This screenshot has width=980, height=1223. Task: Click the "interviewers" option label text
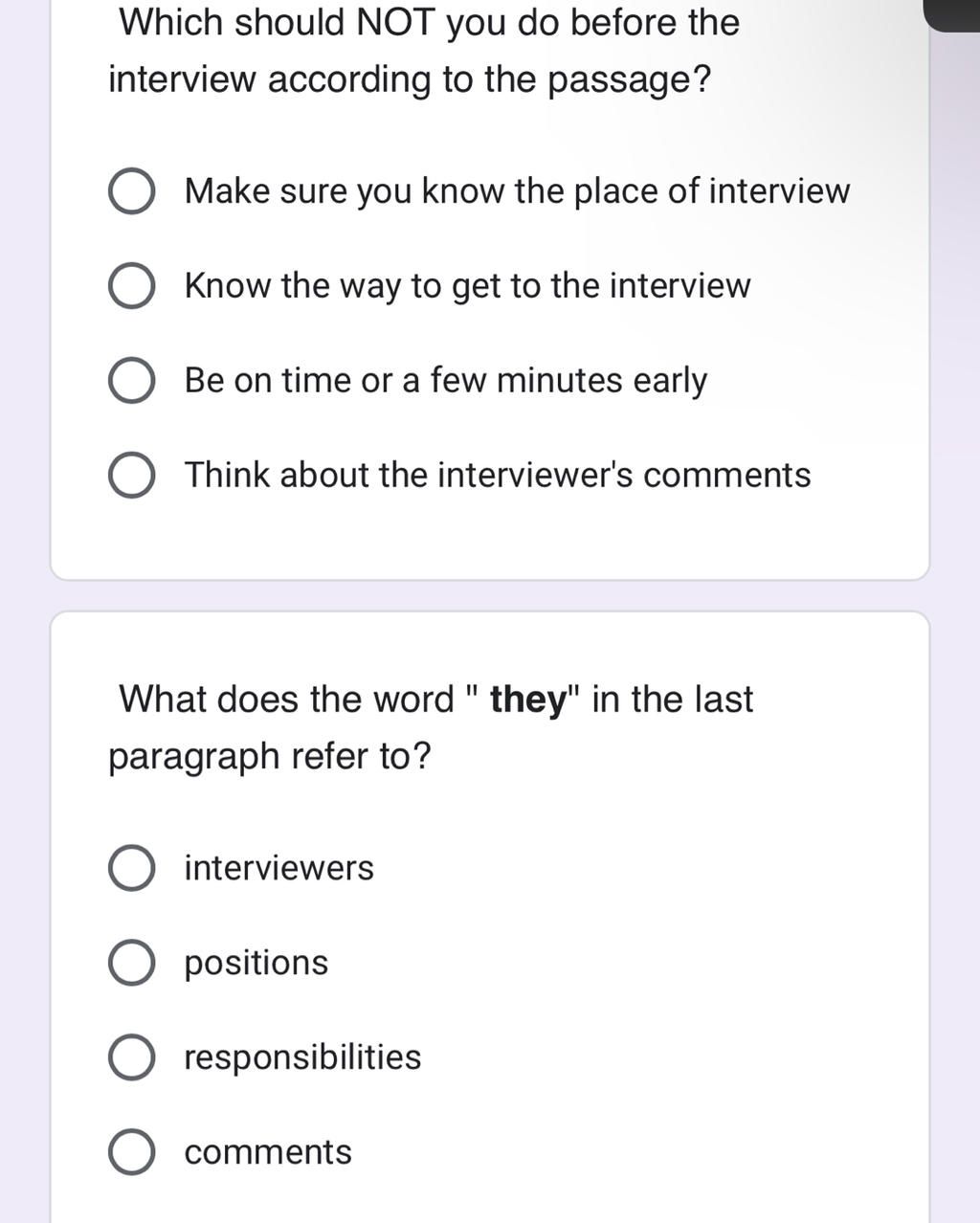(278, 868)
